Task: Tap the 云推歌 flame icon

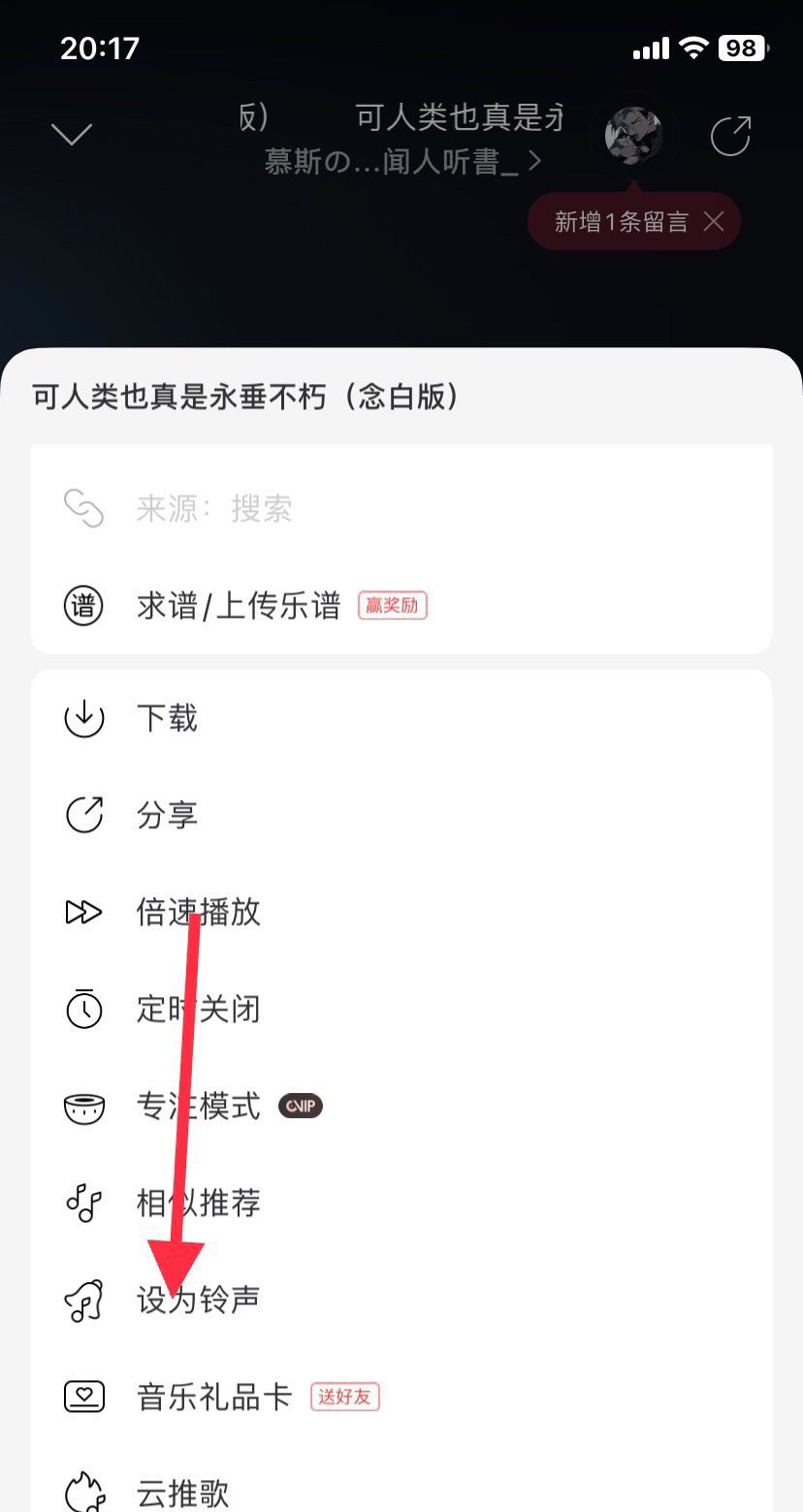Action: tap(83, 1494)
